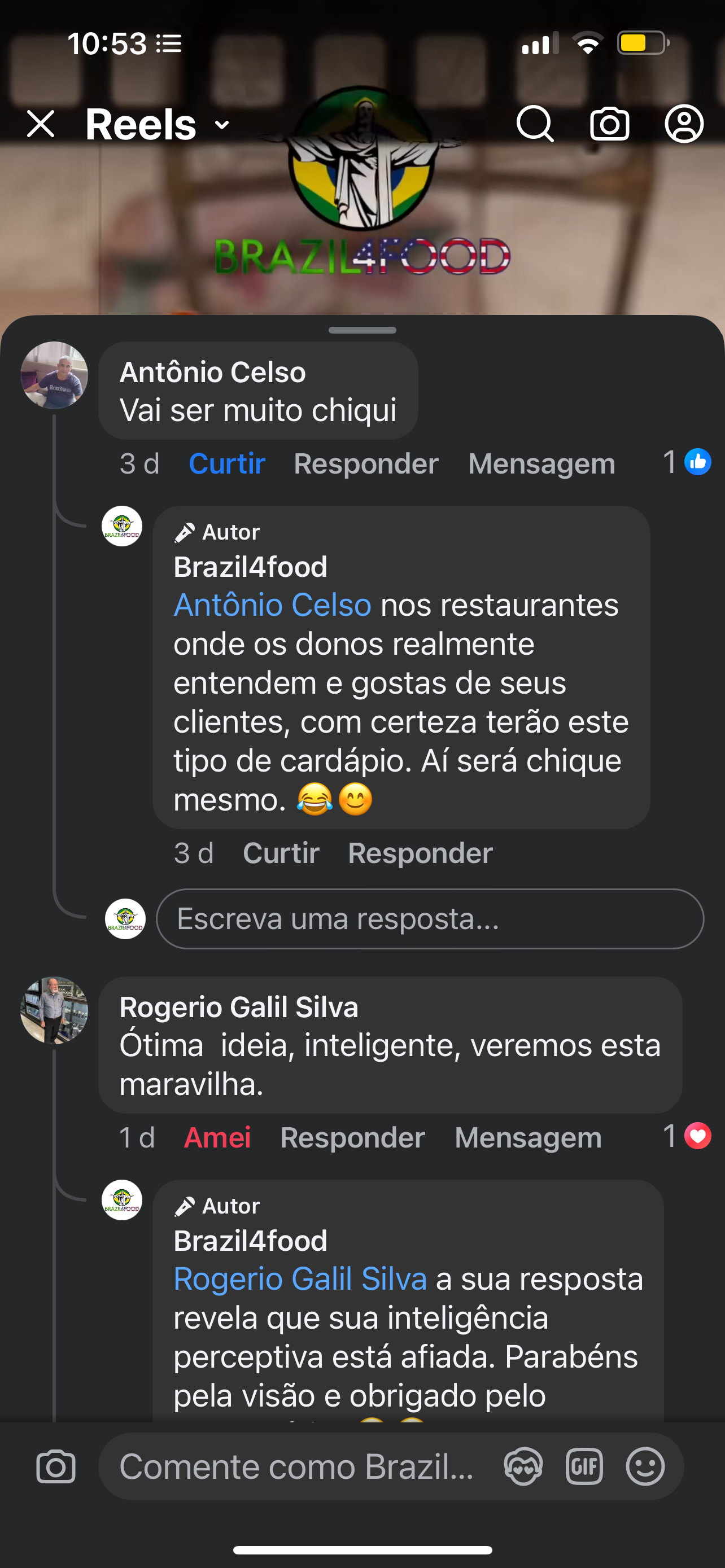Open the mentioned Rogerio Galil Silva link
This screenshot has height=1568, width=725.
pos(300,1278)
